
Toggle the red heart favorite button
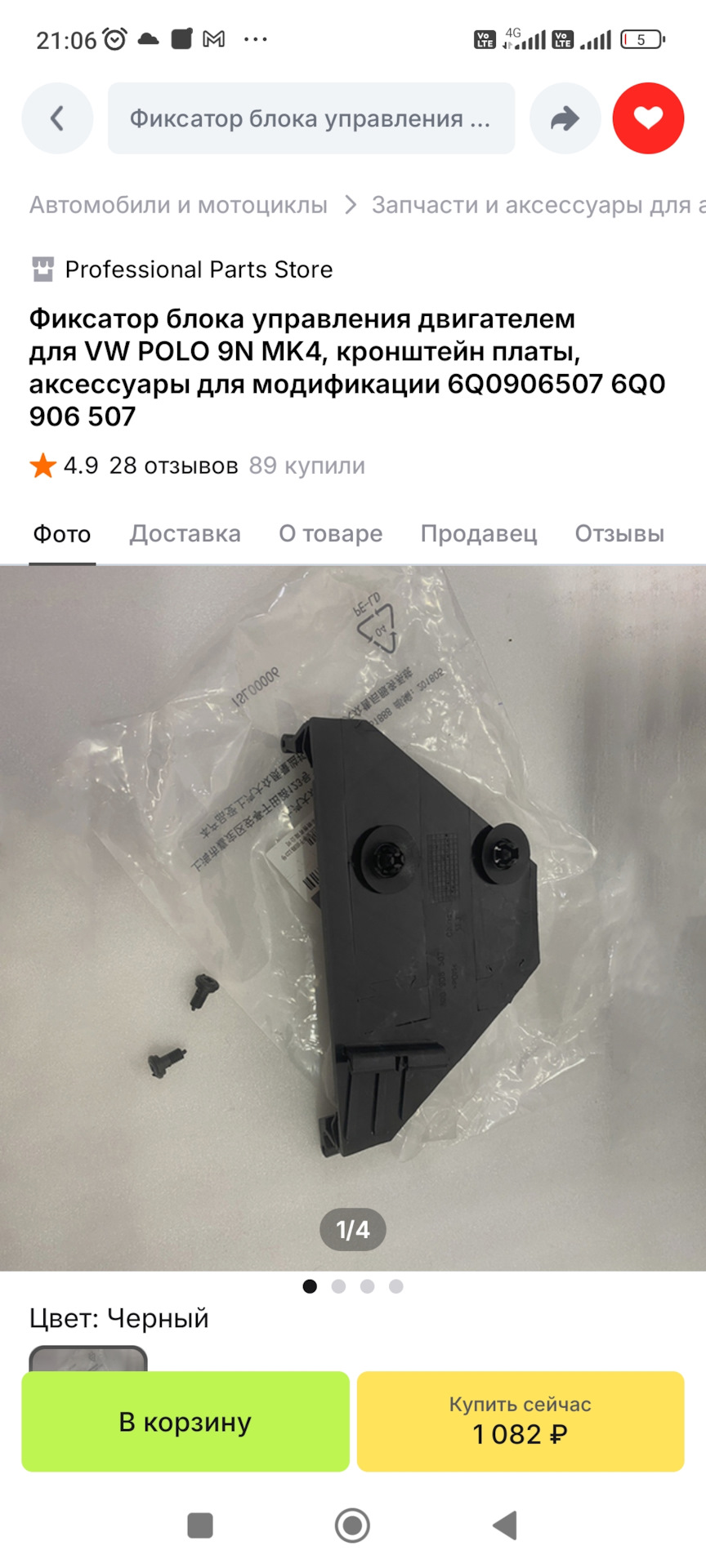click(648, 118)
